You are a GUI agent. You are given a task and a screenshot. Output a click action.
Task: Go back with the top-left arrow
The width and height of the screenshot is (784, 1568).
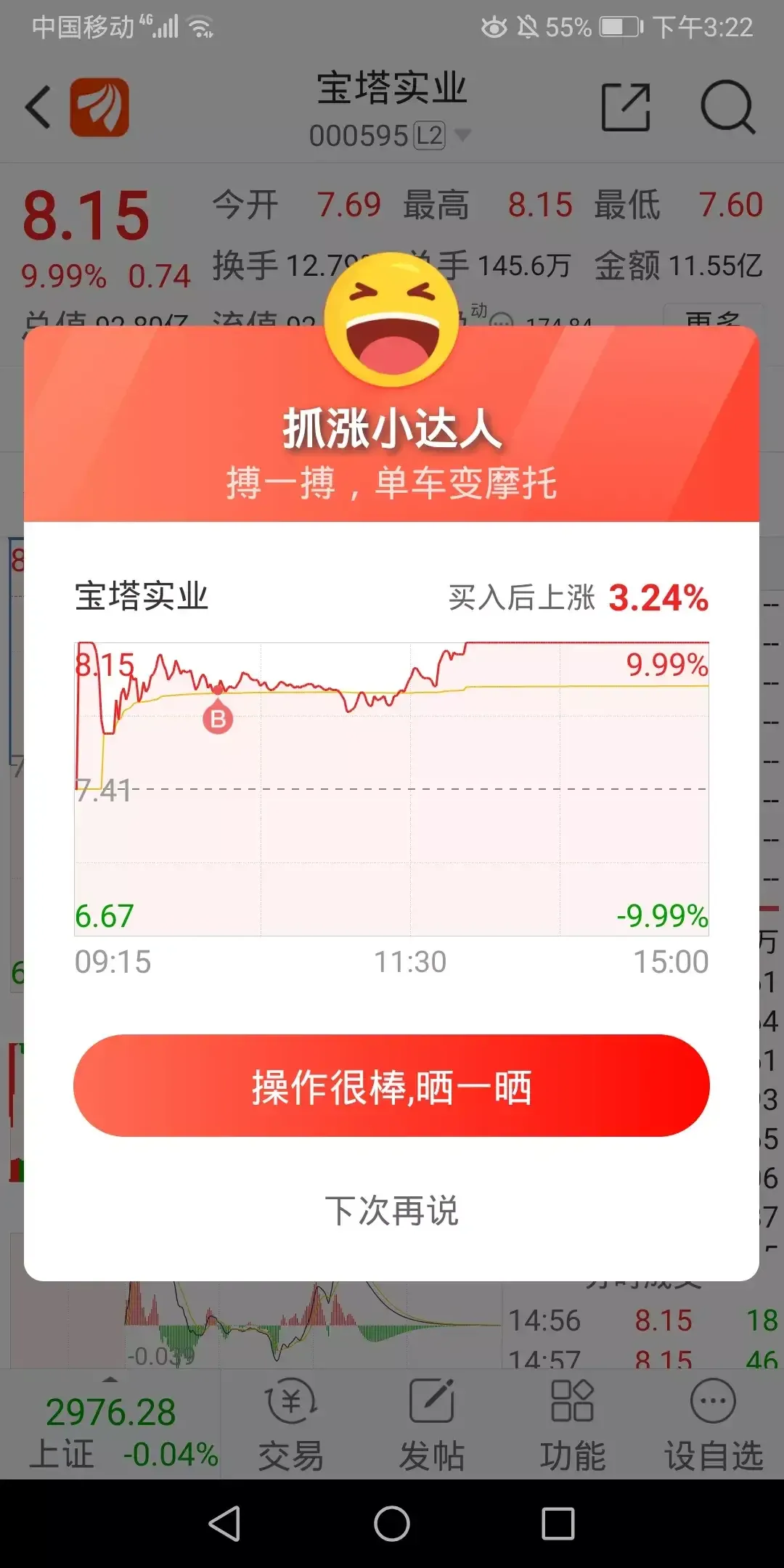(38, 107)
